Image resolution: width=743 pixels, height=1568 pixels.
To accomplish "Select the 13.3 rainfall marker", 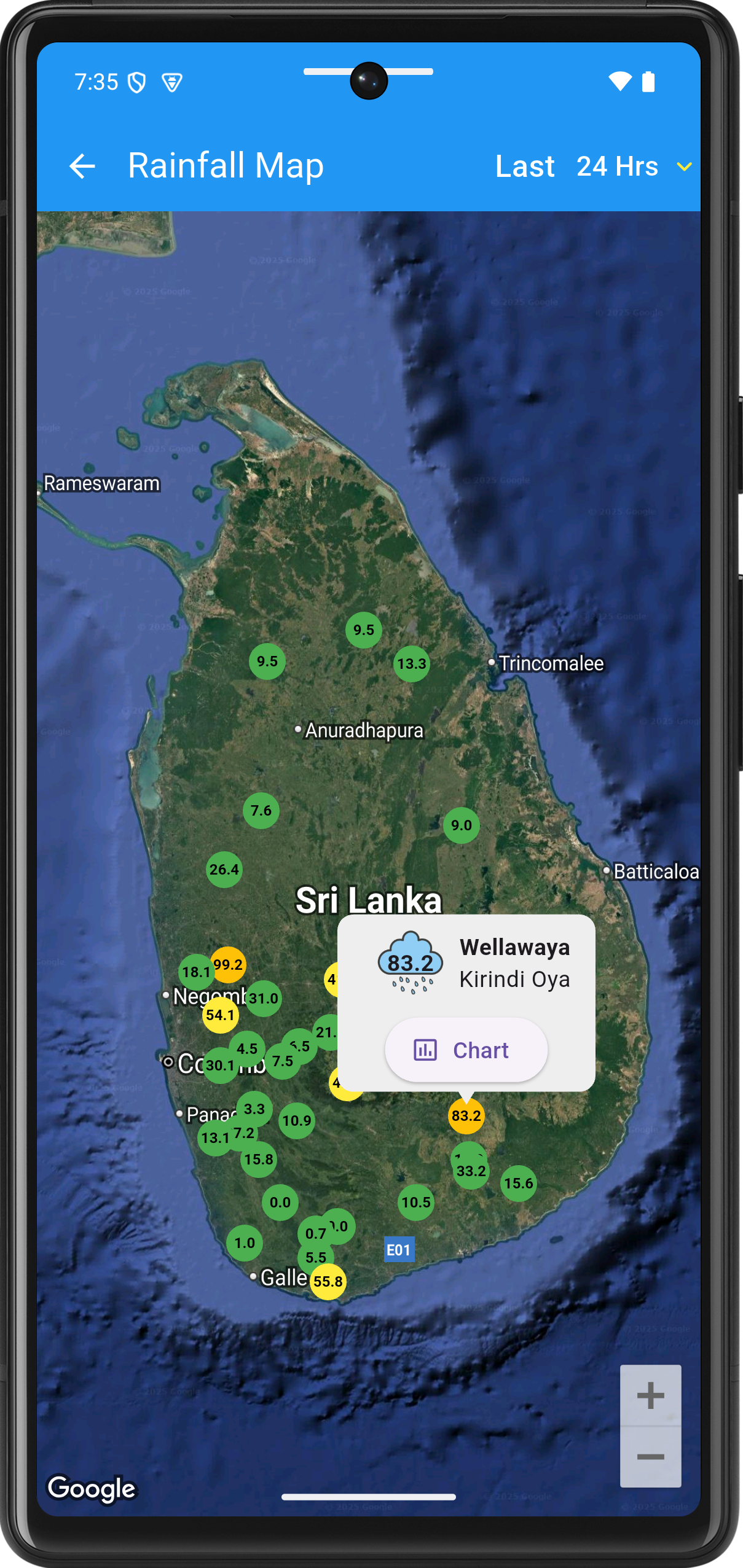I will pyautogui.click(x=411, y=664).
